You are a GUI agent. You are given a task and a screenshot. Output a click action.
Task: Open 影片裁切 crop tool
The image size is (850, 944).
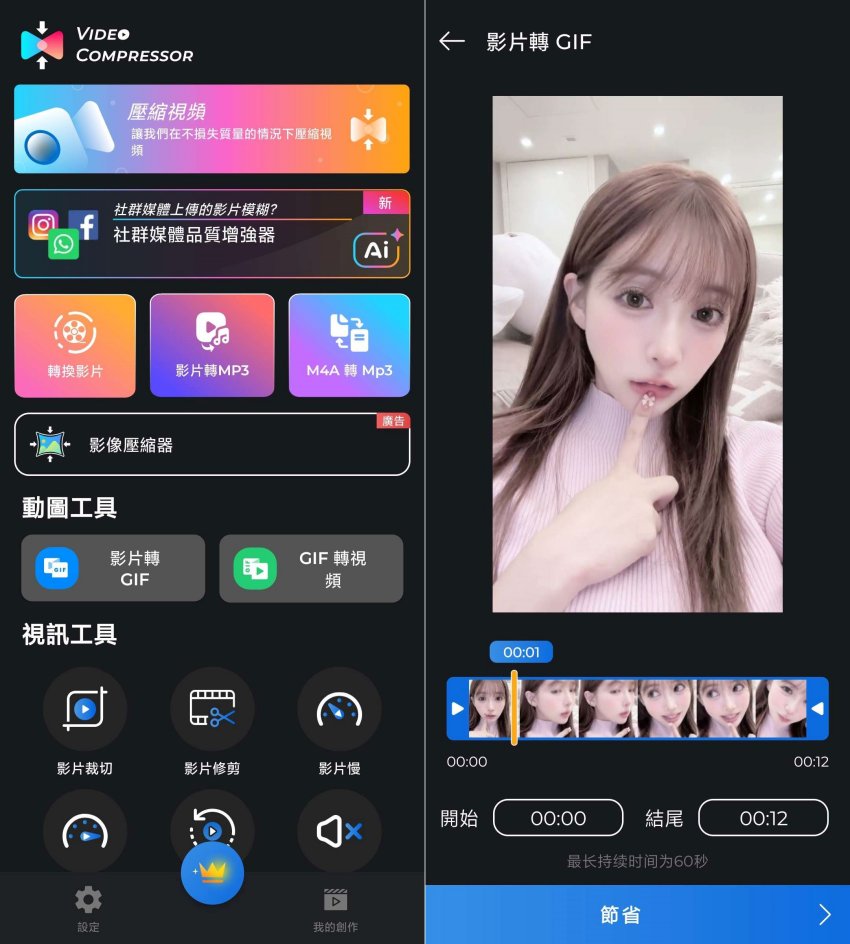click(85, 709)
